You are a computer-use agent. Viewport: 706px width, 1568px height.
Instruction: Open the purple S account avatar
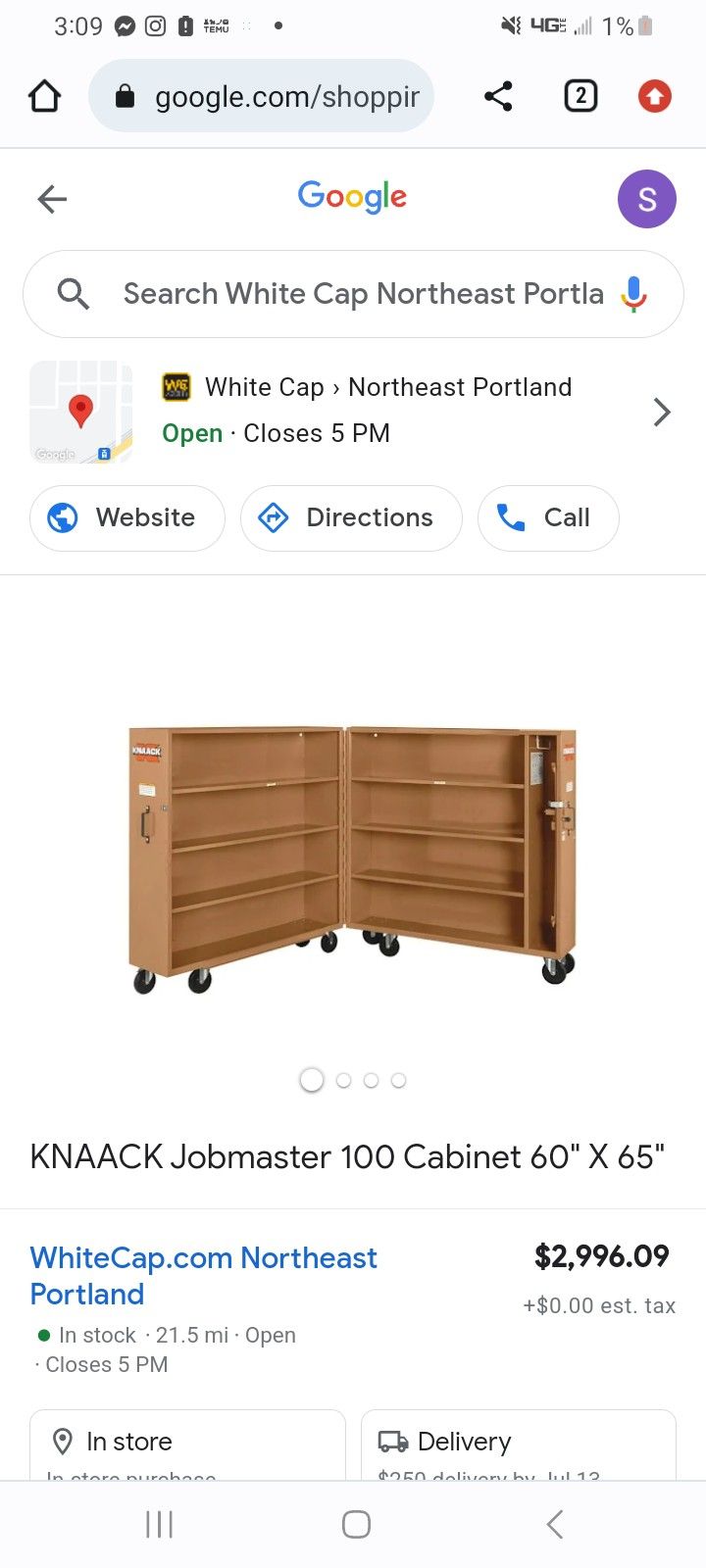point(646,199)
